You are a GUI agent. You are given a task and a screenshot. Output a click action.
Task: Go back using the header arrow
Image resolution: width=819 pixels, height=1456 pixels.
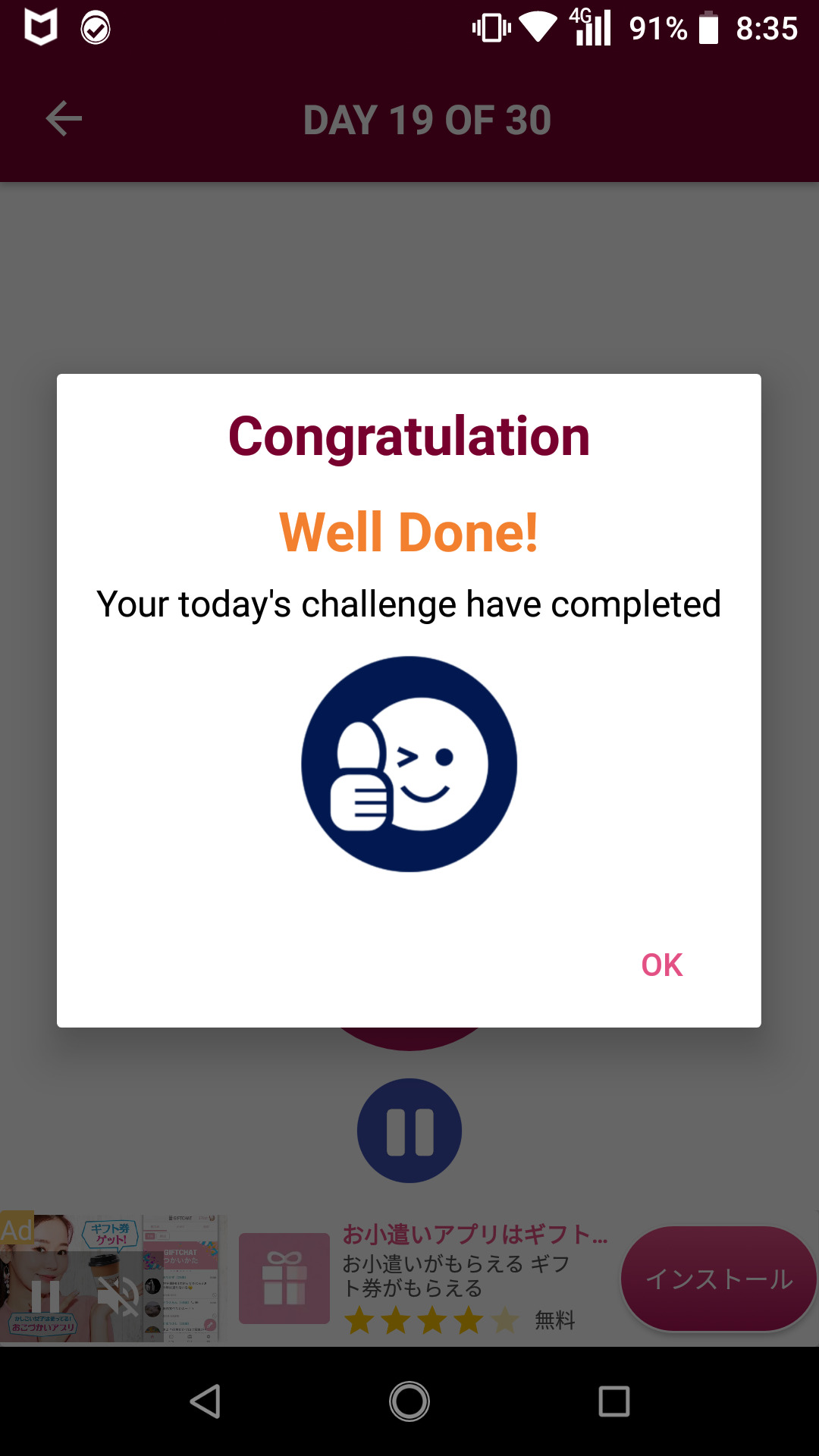64,119
